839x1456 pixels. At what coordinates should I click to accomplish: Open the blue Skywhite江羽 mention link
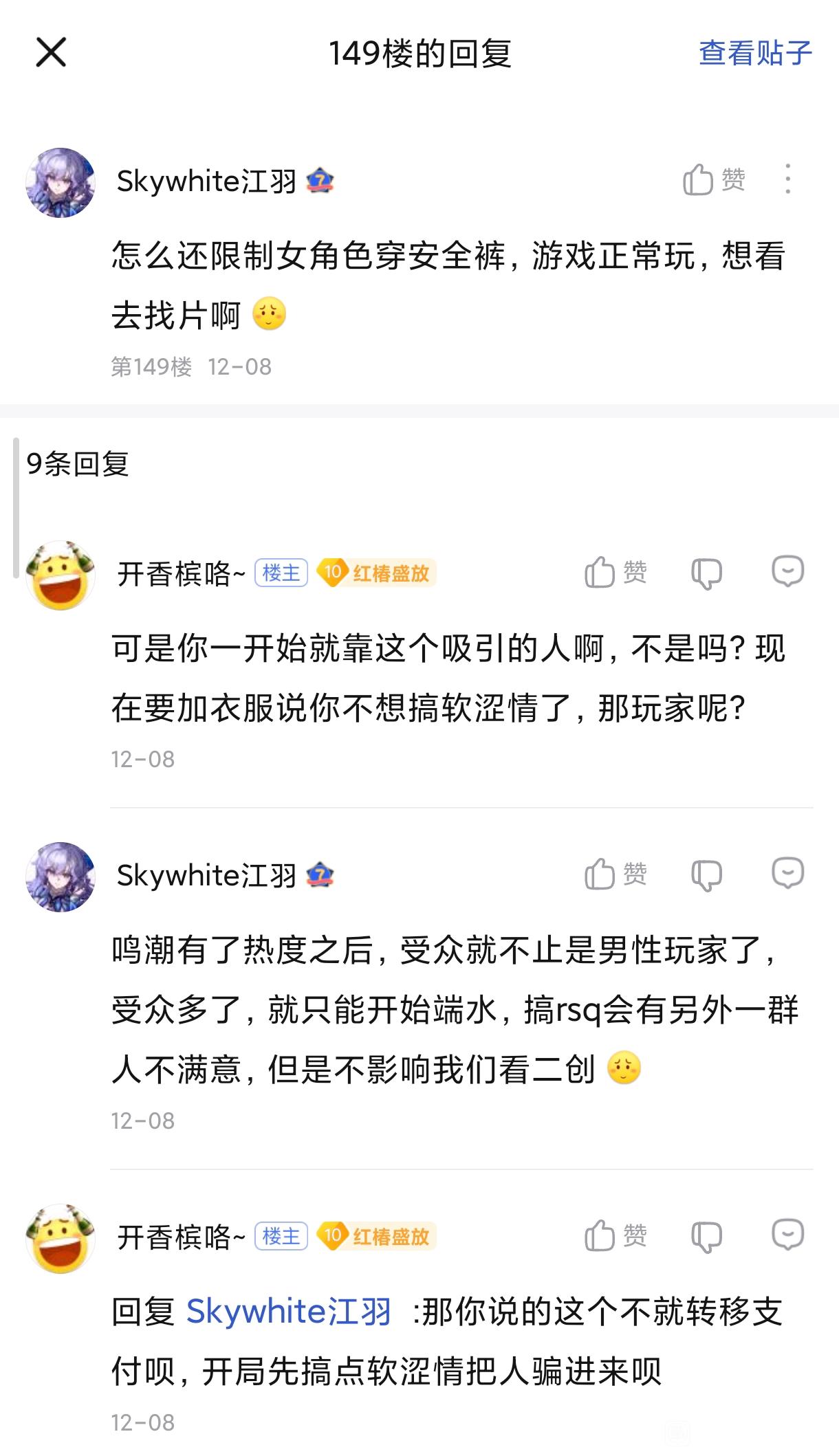[x=289, y=1312]
